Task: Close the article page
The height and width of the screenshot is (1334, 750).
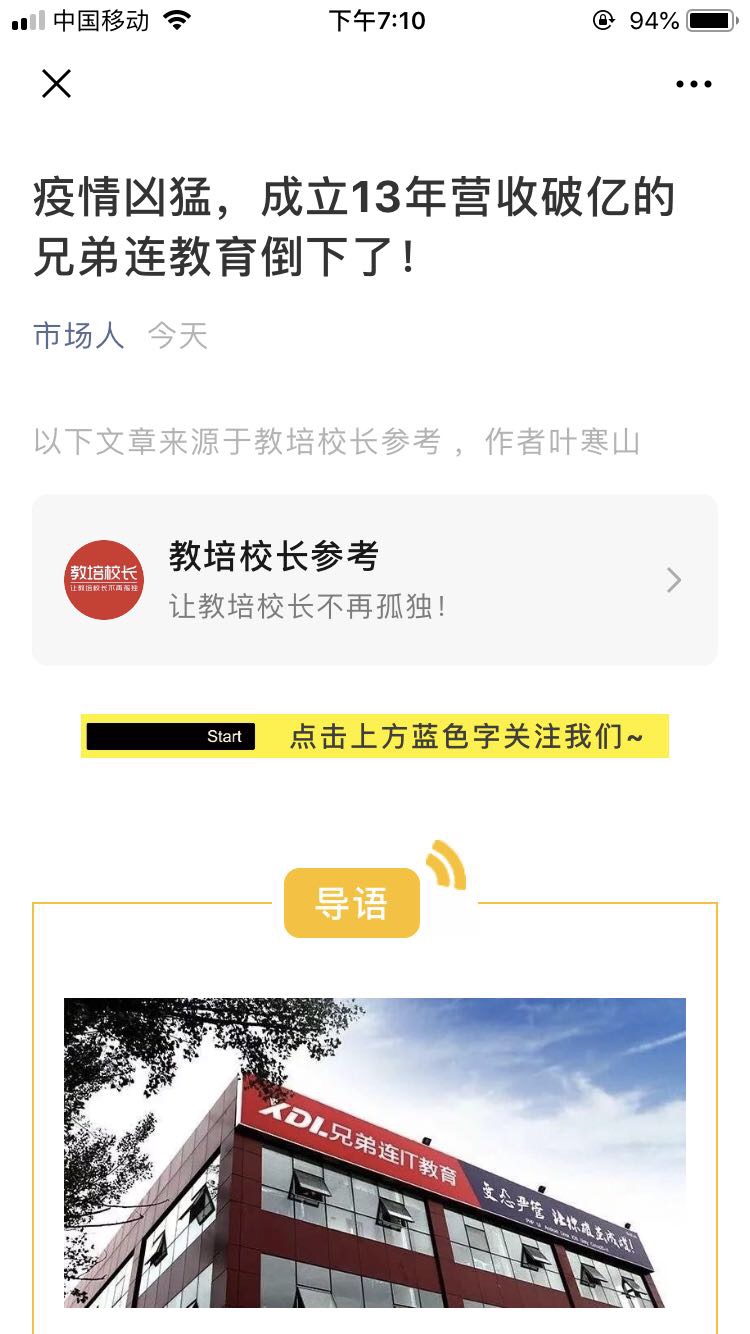Action: click(x=57, y=84)
